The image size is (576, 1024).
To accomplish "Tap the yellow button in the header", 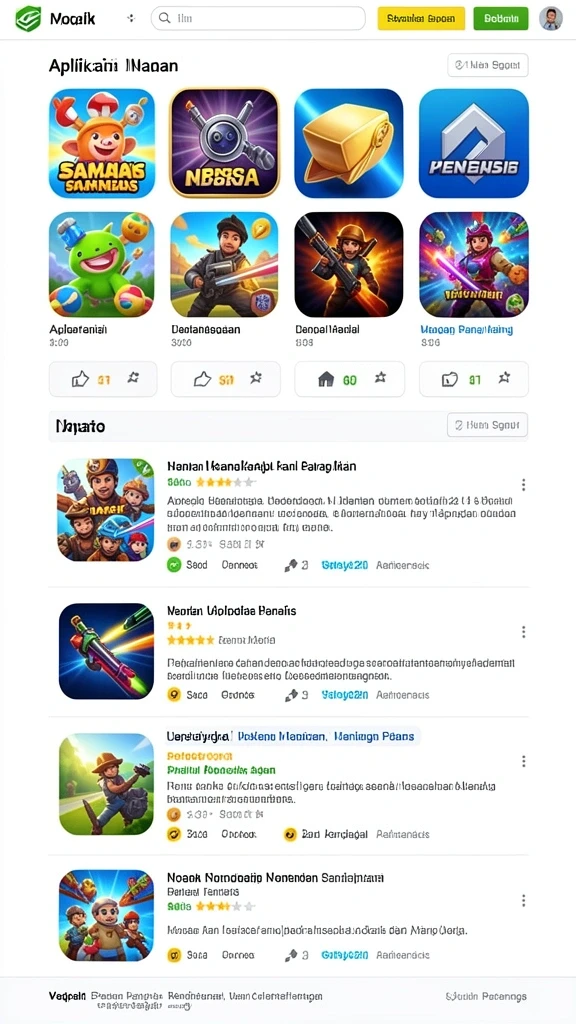I will click(421, 18).
